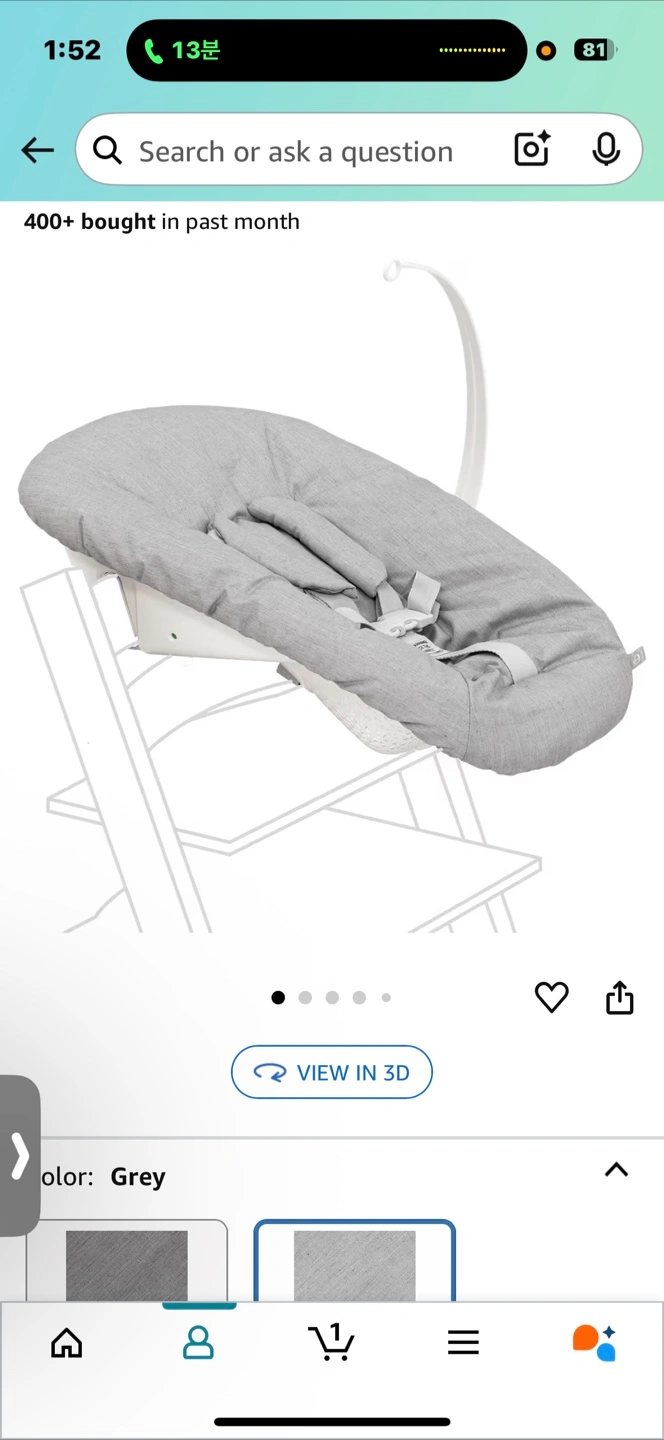Viewport: 664px width, 1440px height.
Task: Collapse the Color section chevron
Action: tap(616, 1170)
